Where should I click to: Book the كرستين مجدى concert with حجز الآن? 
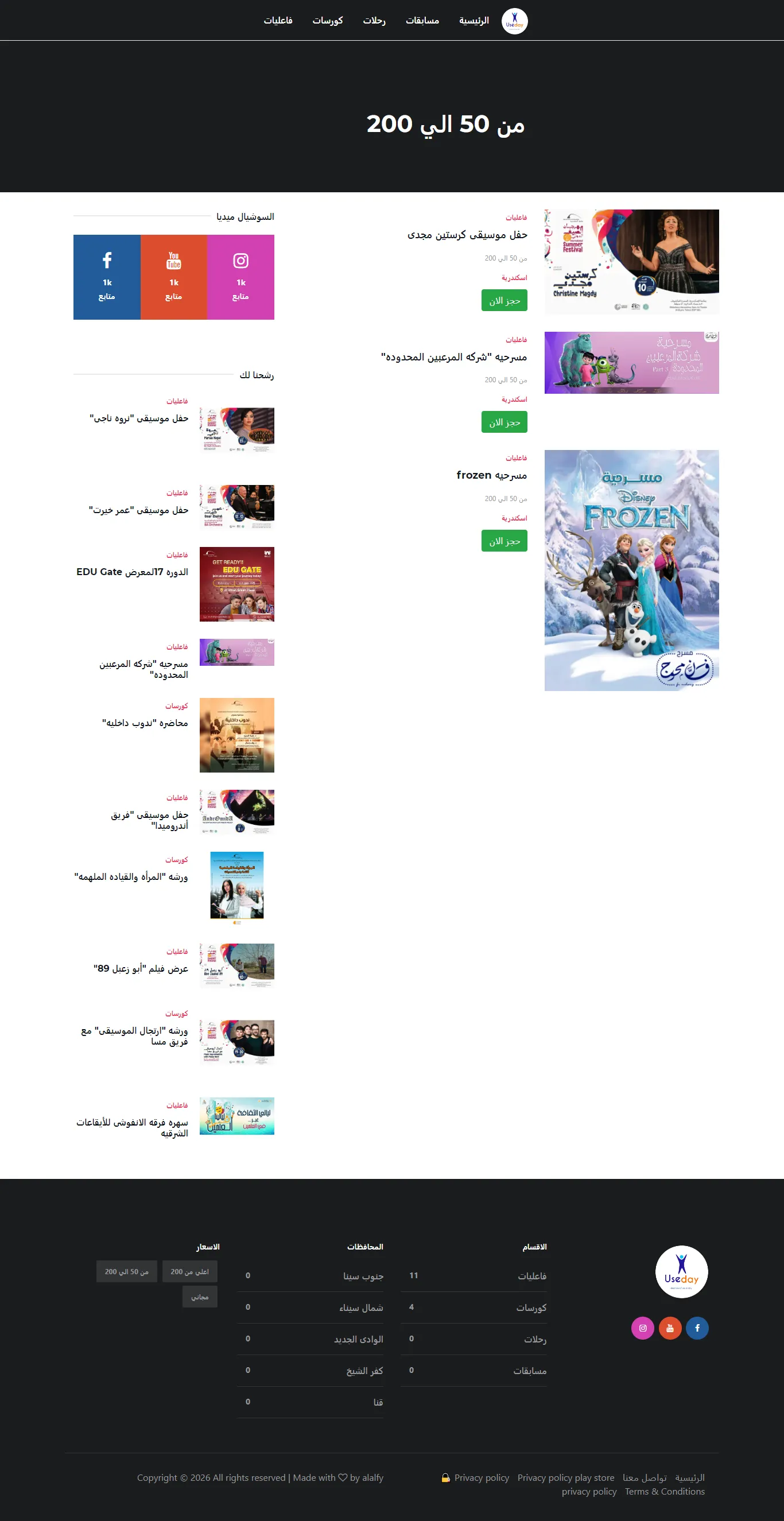tap(503, 301)
